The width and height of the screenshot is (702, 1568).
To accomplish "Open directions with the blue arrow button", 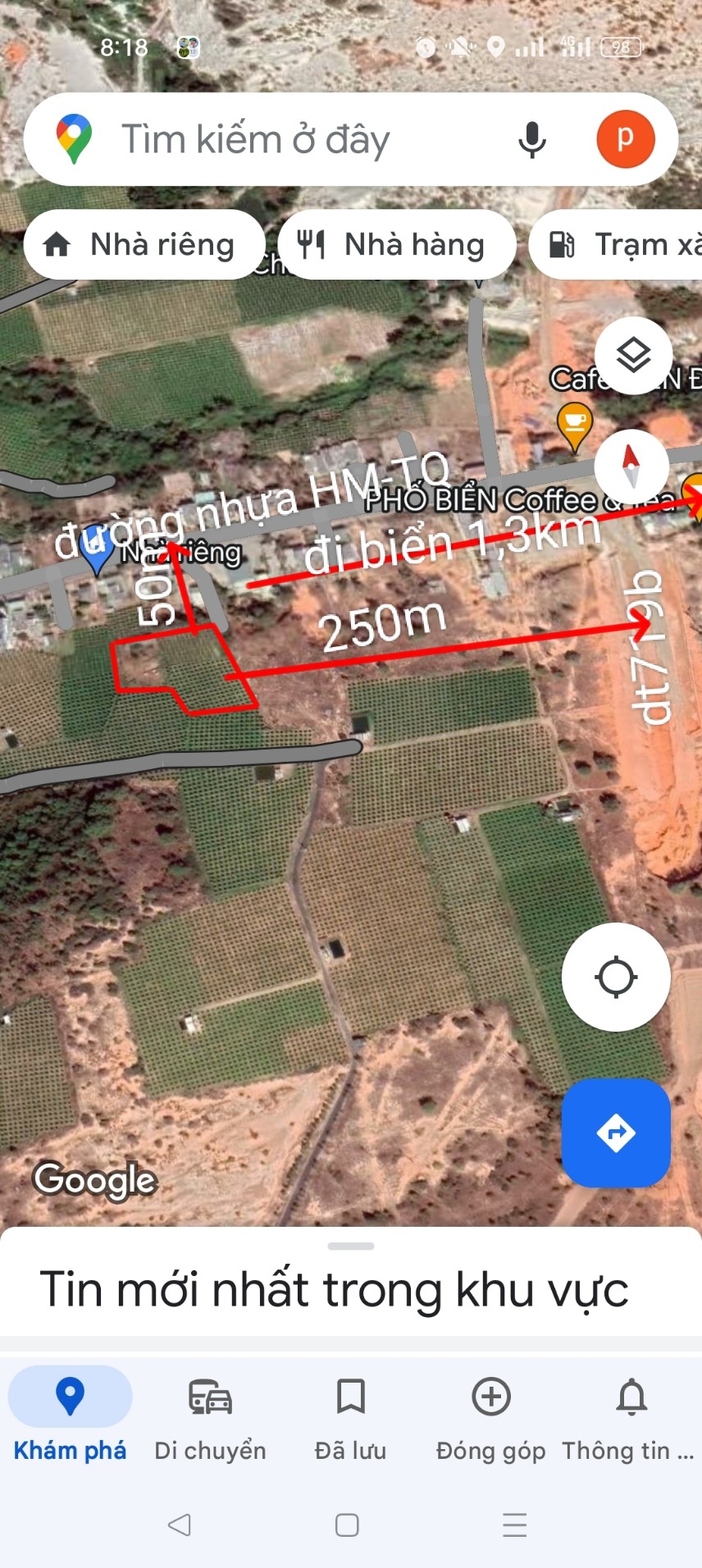I will 616,1133.
